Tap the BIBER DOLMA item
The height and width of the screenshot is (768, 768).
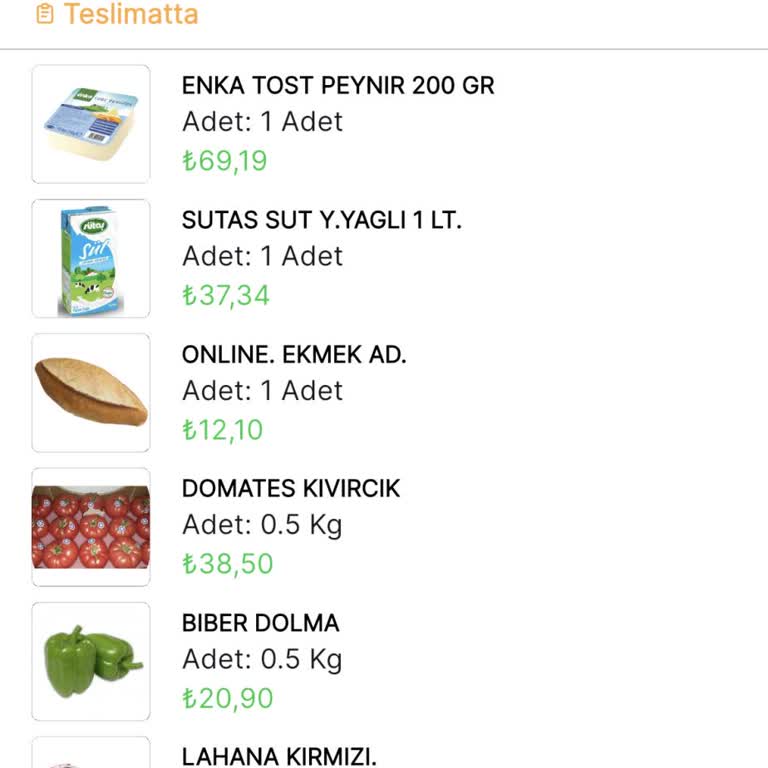pos(260,624)
